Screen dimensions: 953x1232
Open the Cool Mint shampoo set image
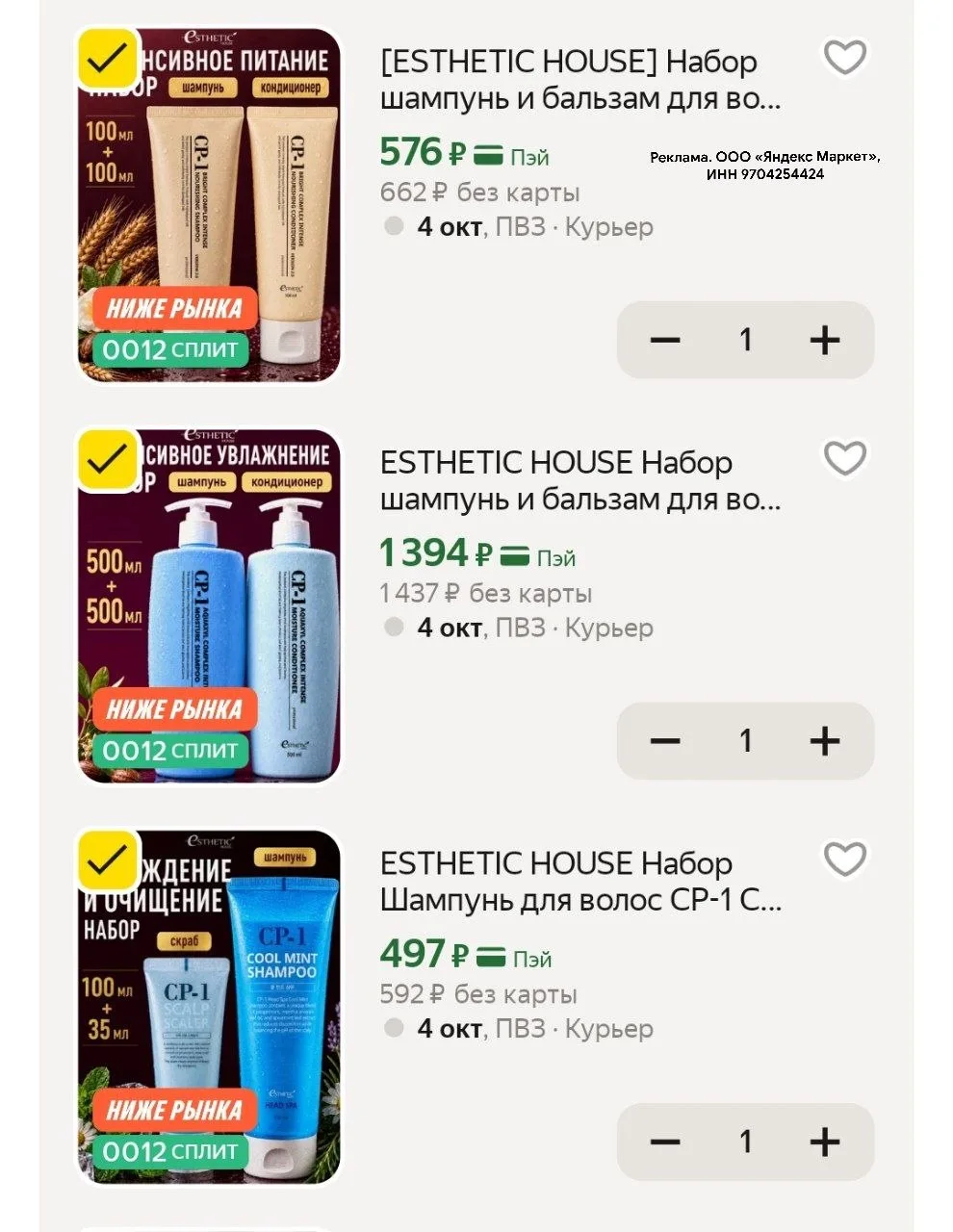point(209,1007)
